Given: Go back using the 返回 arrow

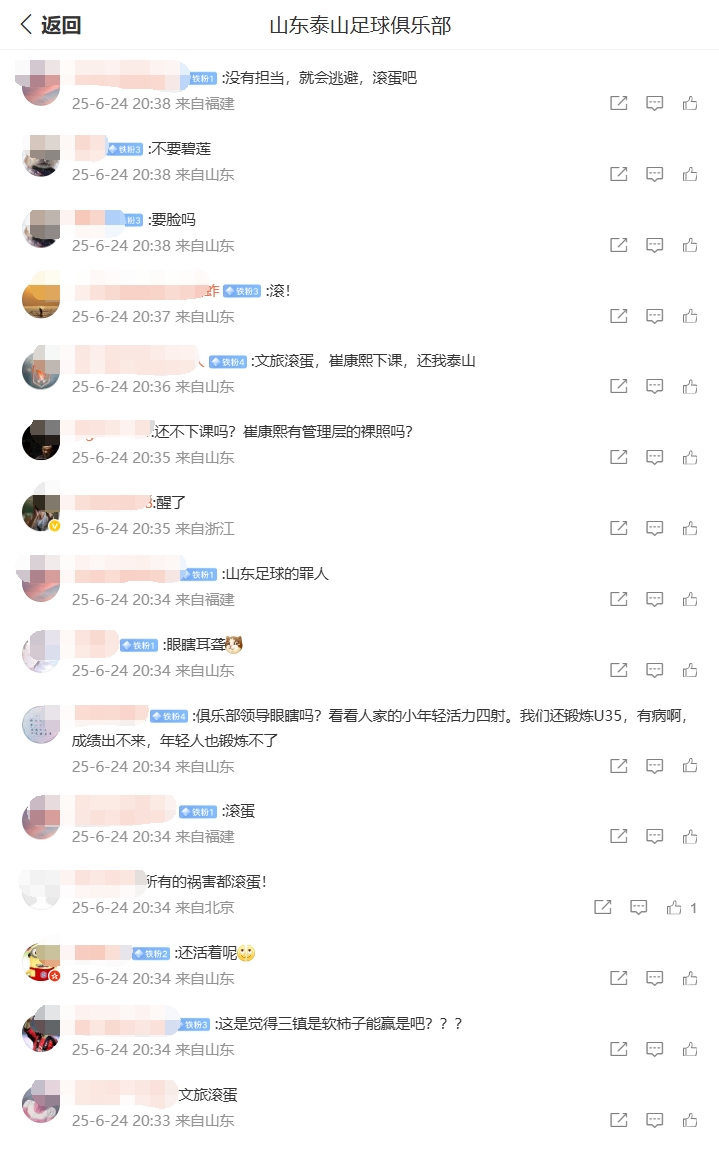Looking at the screenshot, I should [x=49, y=25].
